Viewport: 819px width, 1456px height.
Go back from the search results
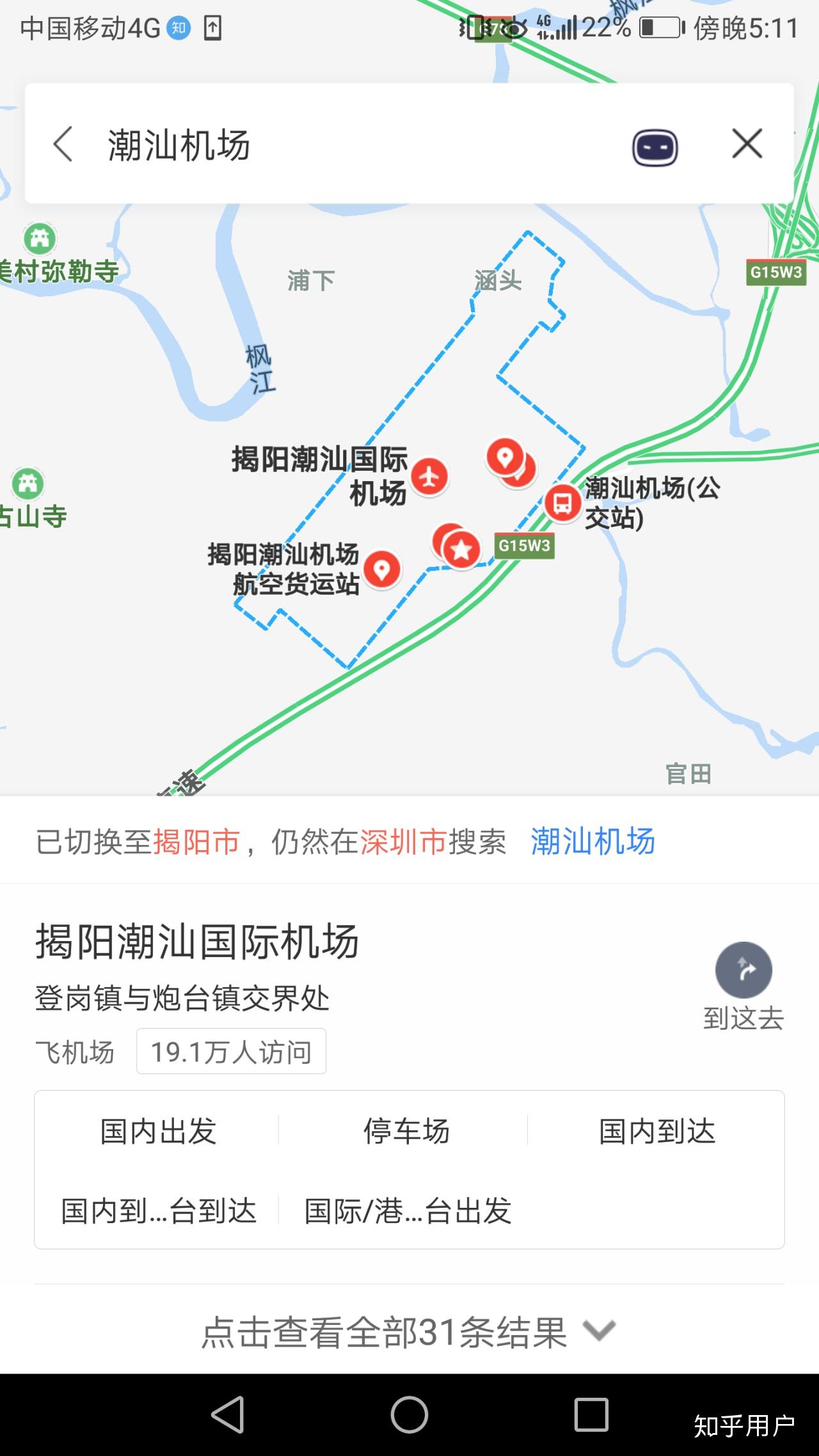click(x=63, y=144)
